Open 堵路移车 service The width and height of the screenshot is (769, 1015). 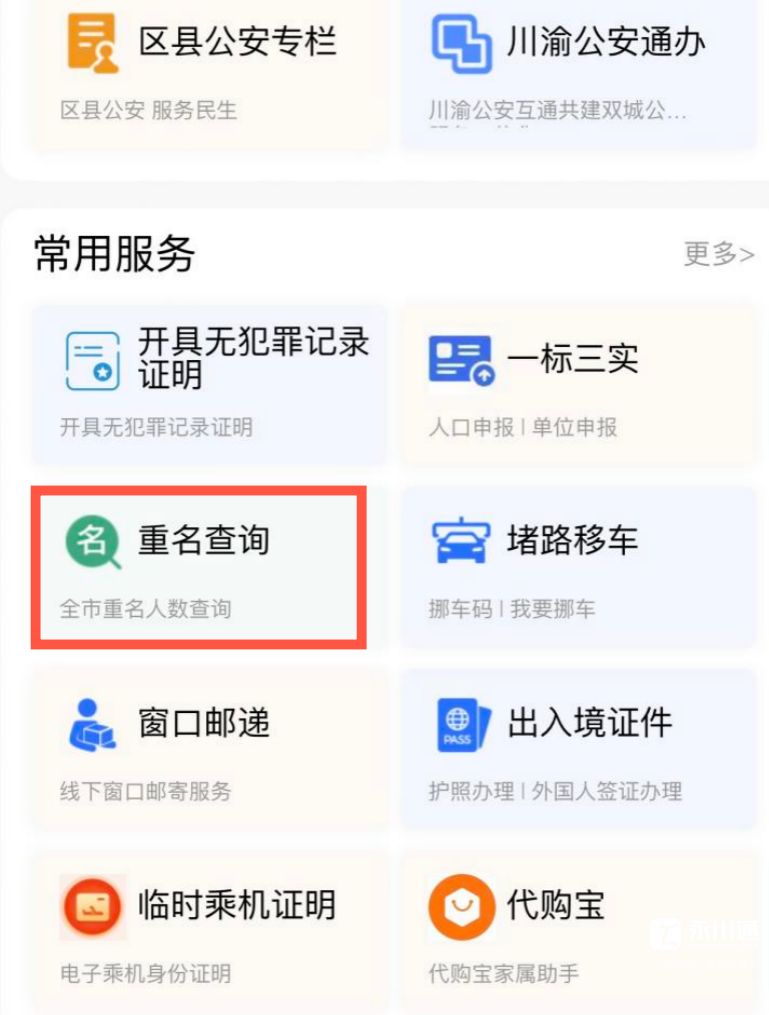click(x=578, y=566)
